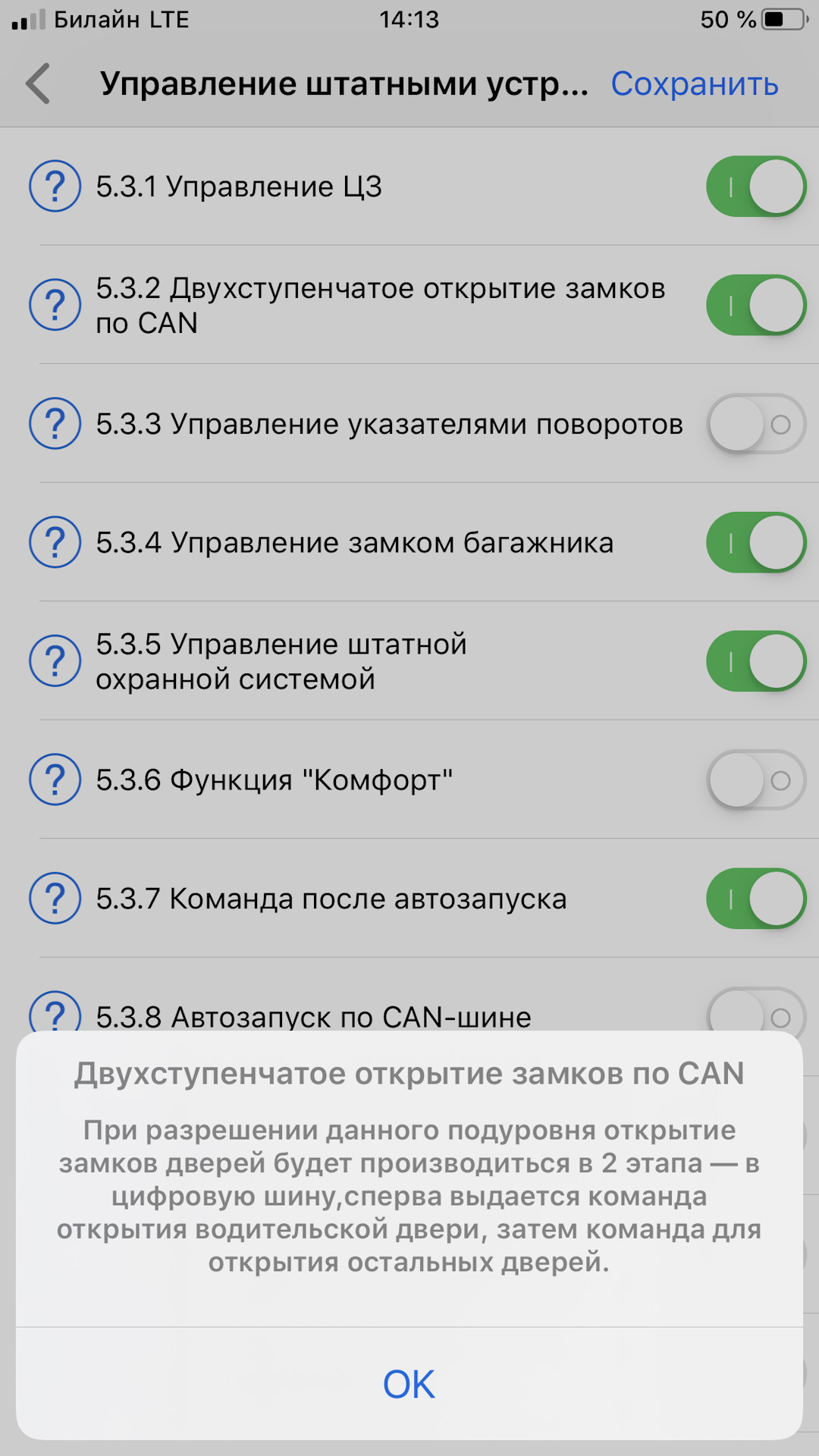The height and width of the screenshot is (1456, 819).
Task: Enable 5.3.3 Управление указателями поворотов
Action: click(755, 424)
